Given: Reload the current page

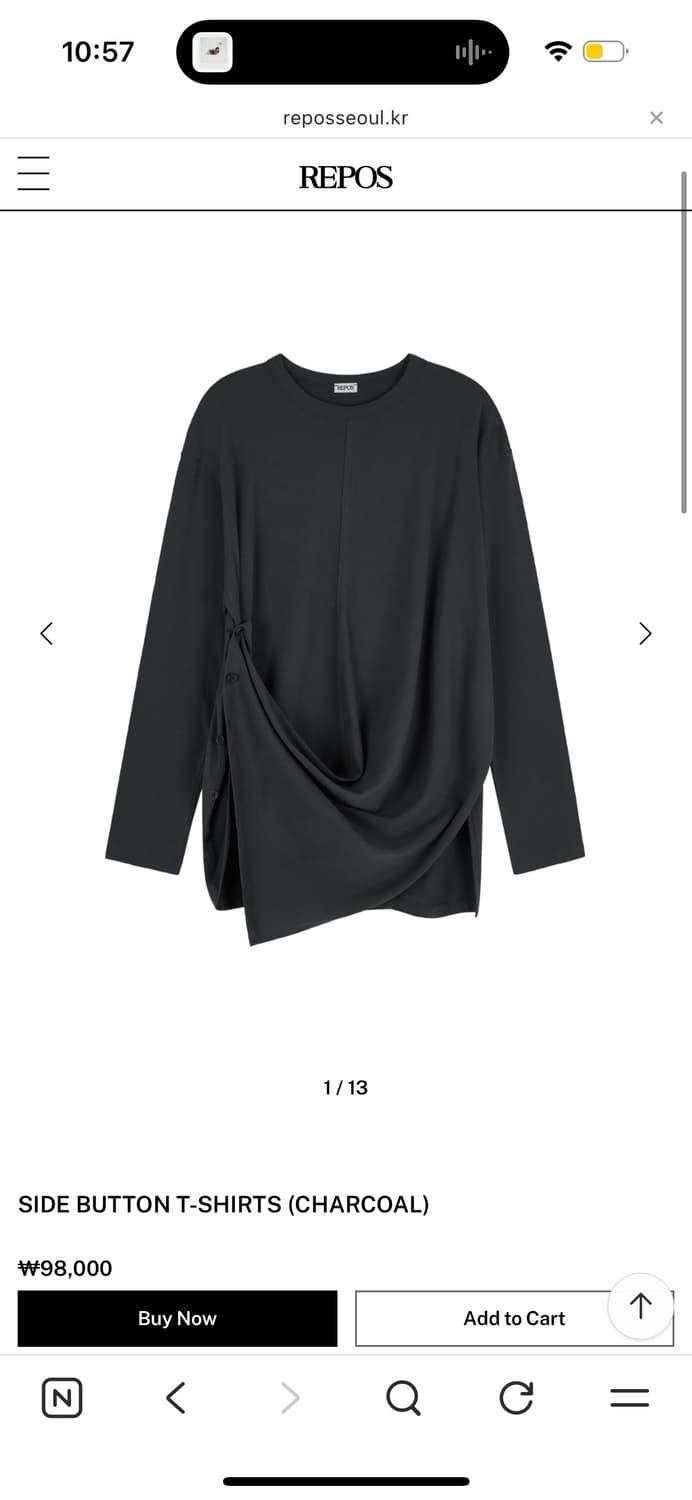Looking at the screenshot, I should 516,1397.
